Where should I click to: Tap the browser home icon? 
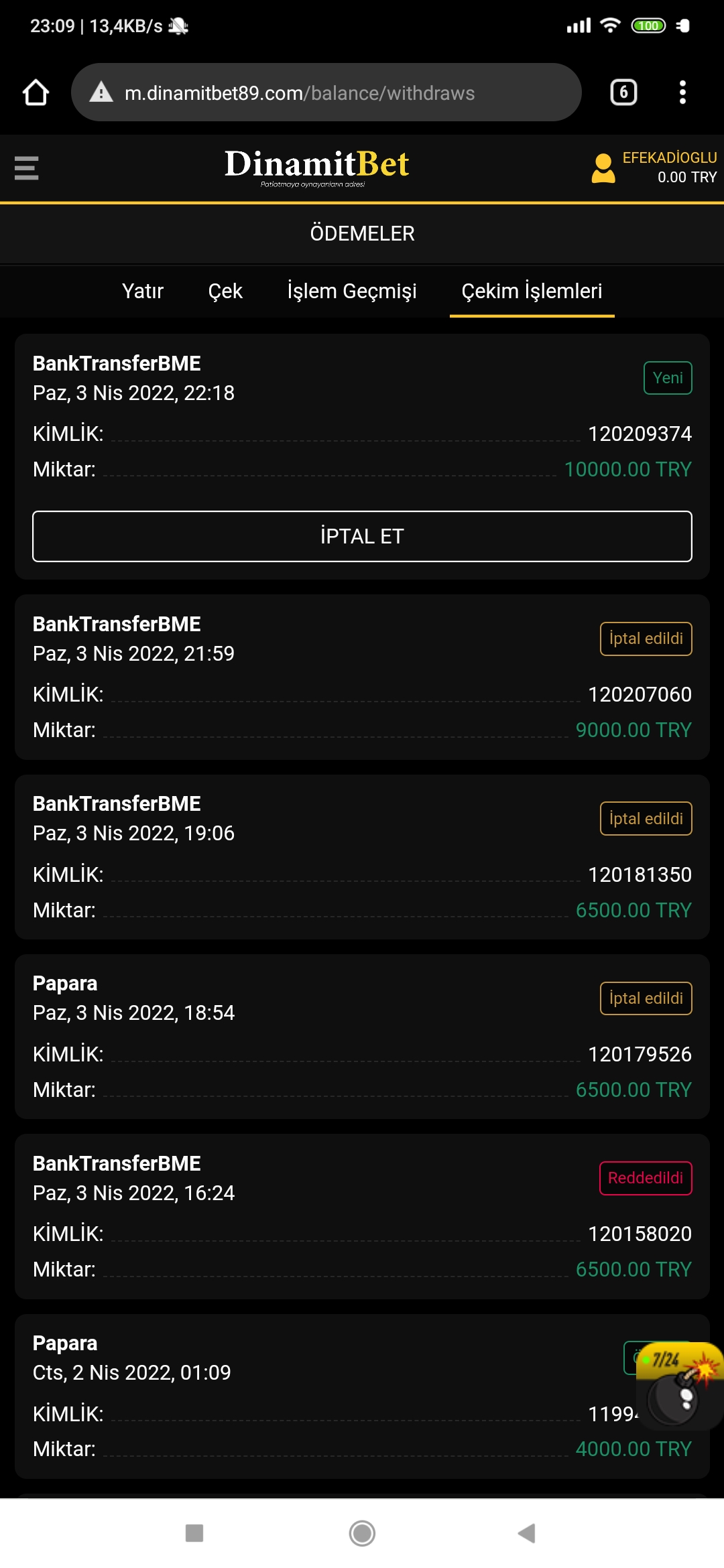tap(36, 92)
